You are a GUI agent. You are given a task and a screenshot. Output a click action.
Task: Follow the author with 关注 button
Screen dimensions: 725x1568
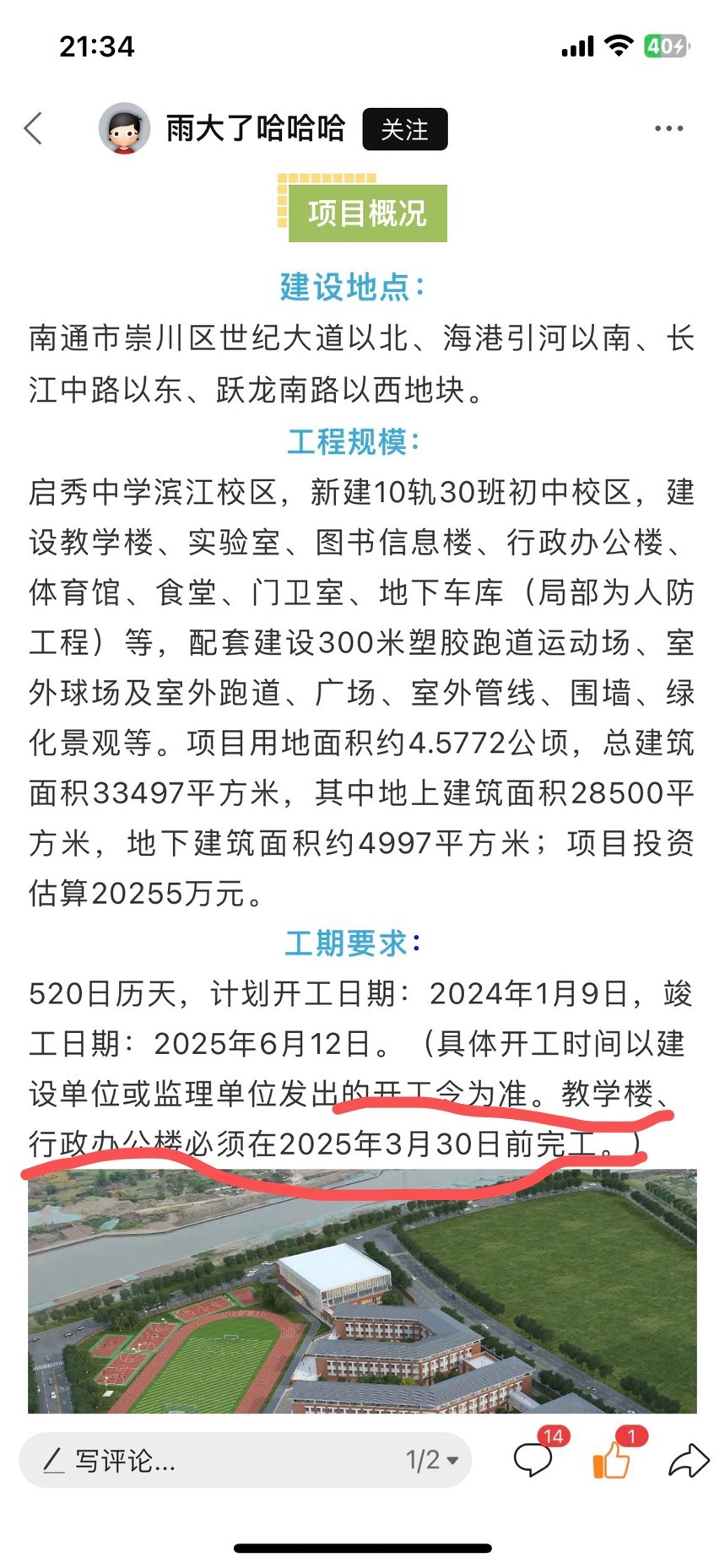tap(404, 130)
